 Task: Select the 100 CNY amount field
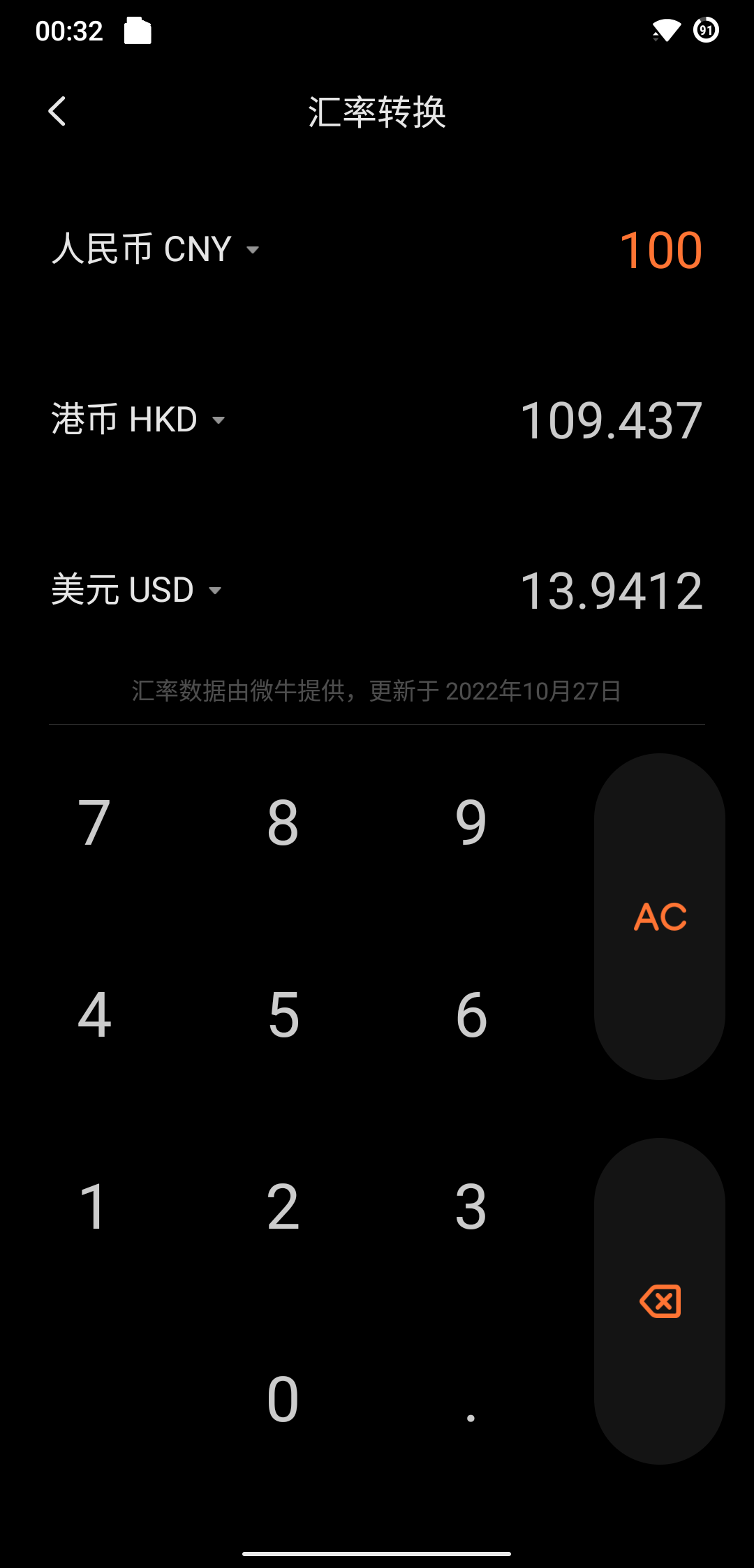point(660,251)
